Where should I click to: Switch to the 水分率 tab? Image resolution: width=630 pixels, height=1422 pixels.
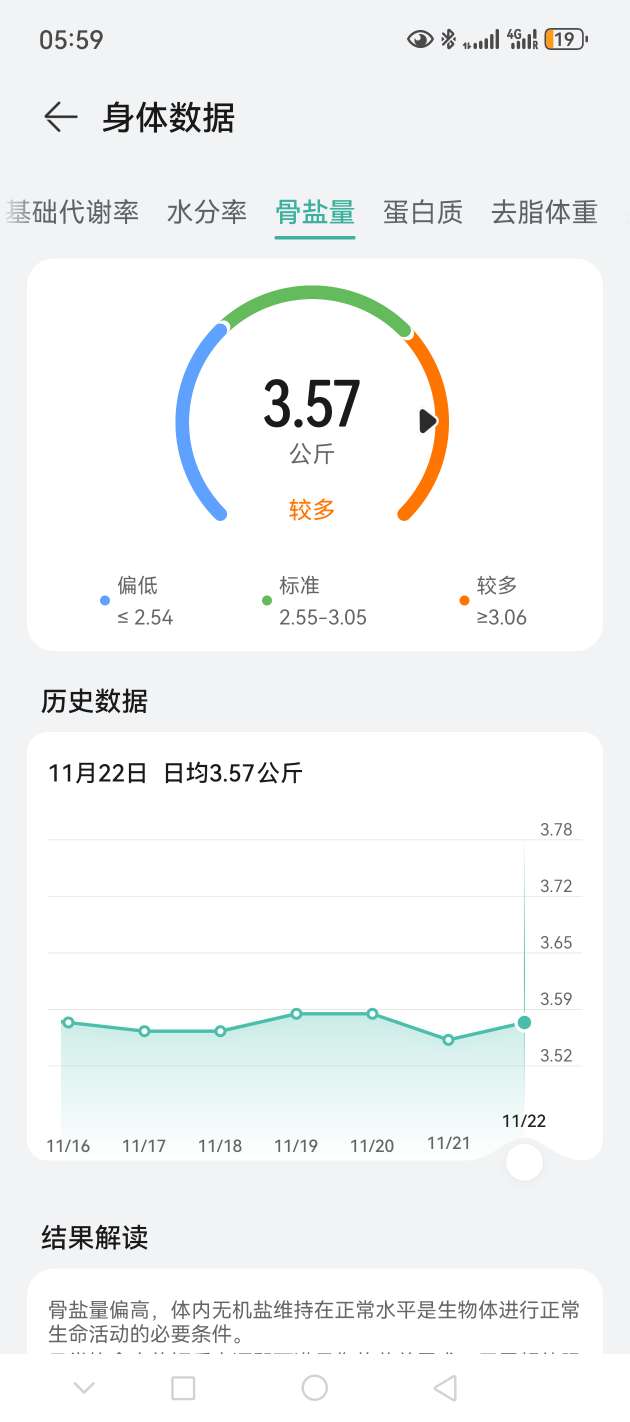[x=207, y=212]
